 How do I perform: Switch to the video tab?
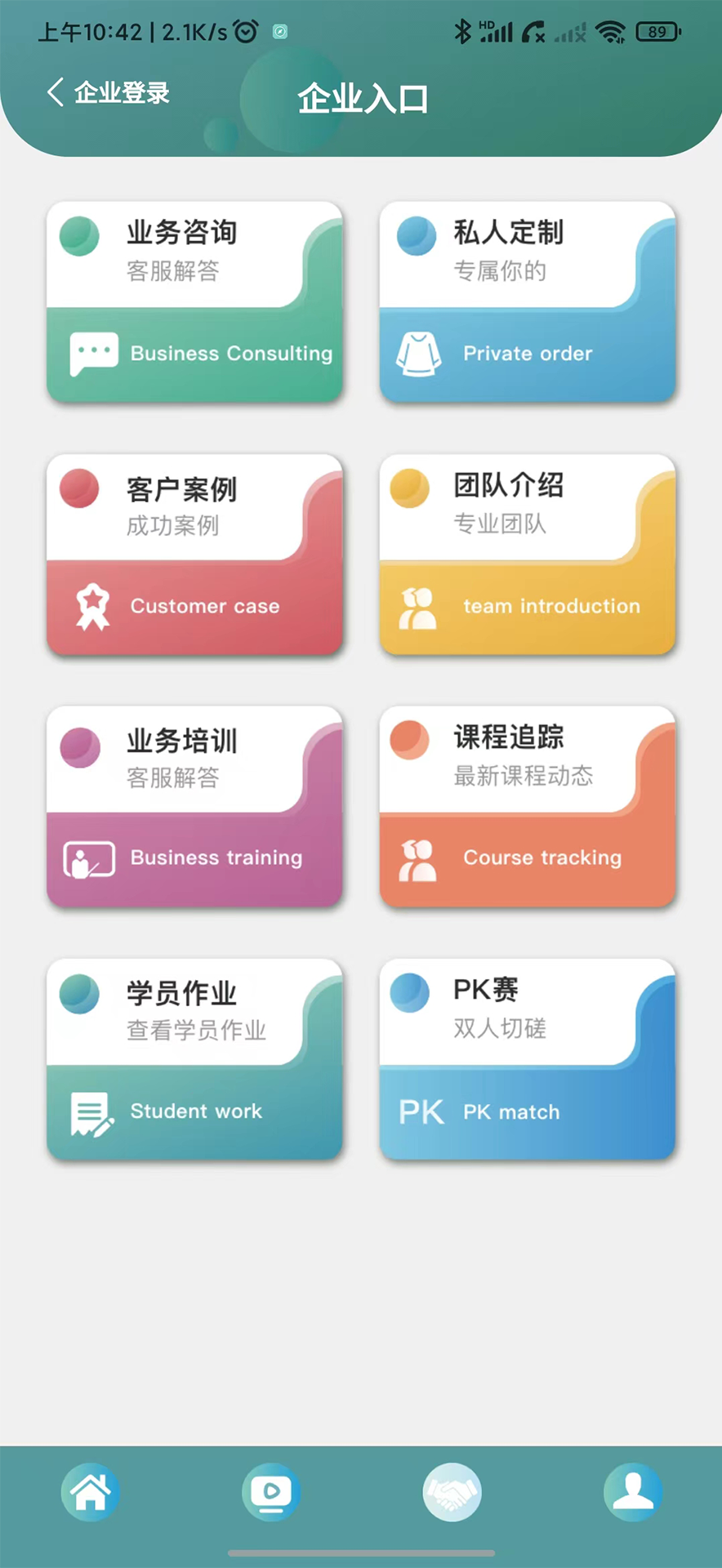click(x=271, y=1492)
